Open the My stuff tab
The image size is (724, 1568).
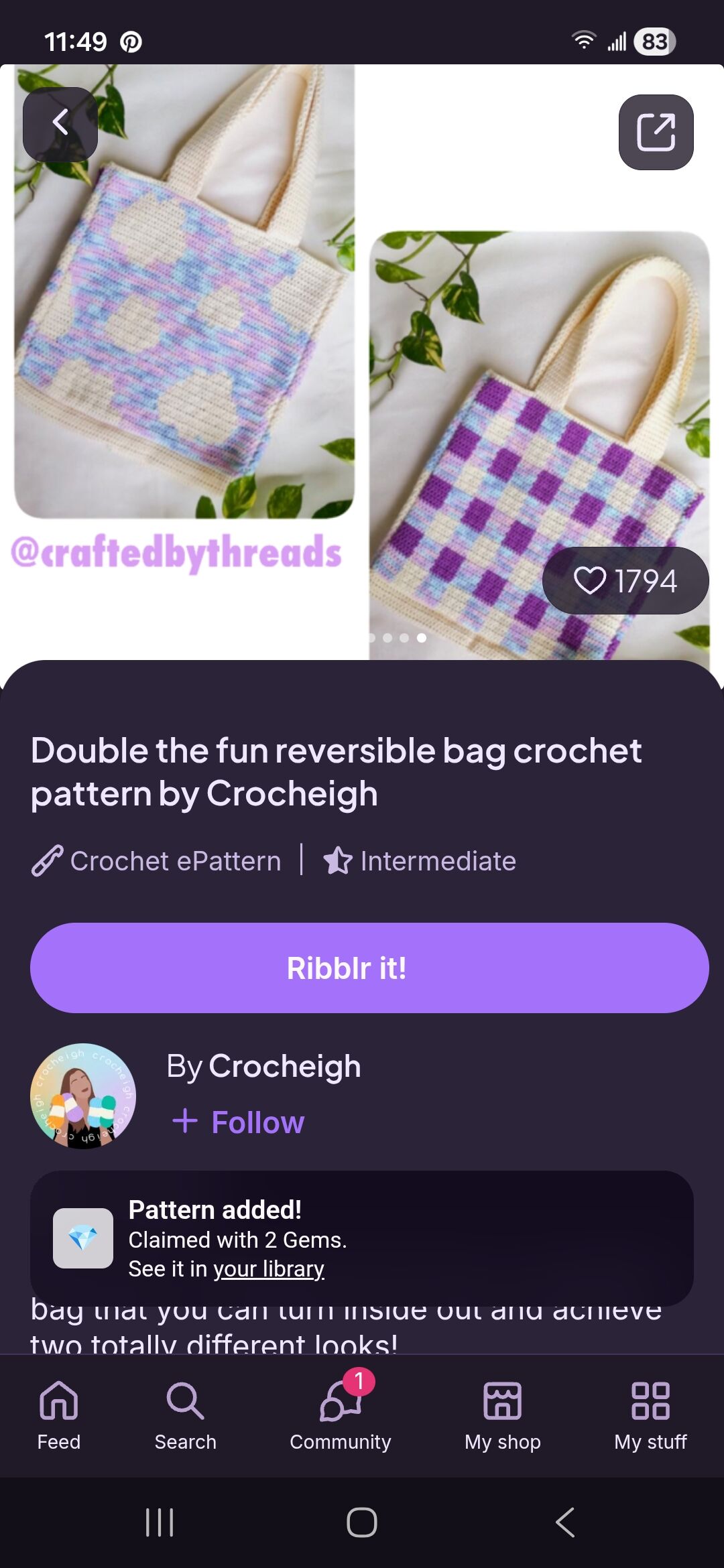point(650,1414)
